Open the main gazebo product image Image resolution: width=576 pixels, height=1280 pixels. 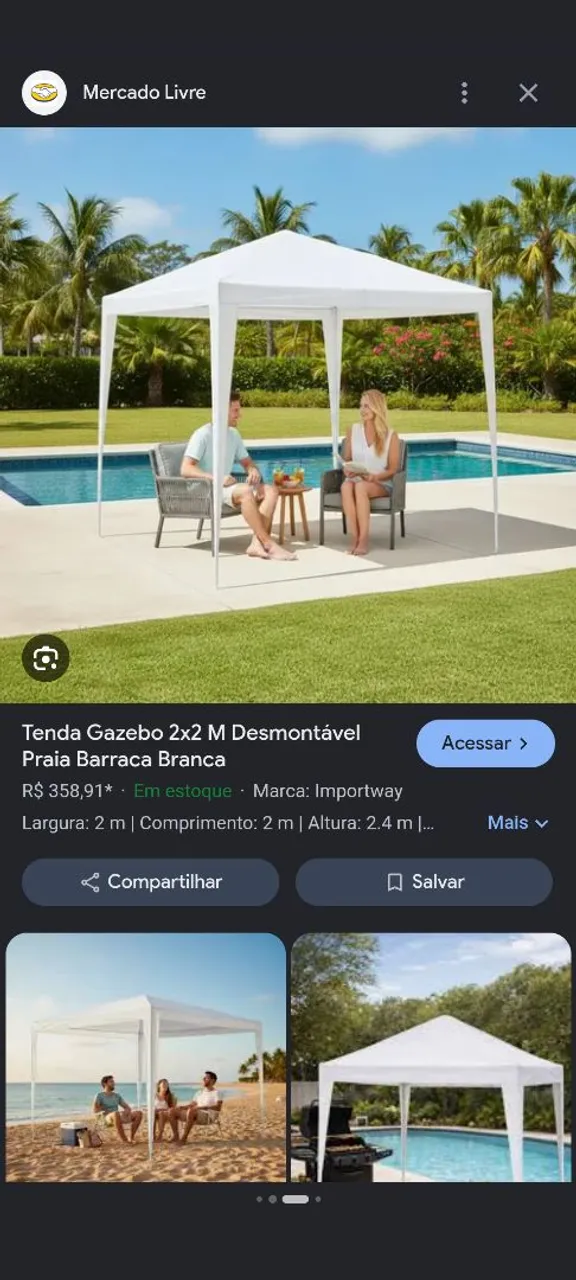point(288,415)
